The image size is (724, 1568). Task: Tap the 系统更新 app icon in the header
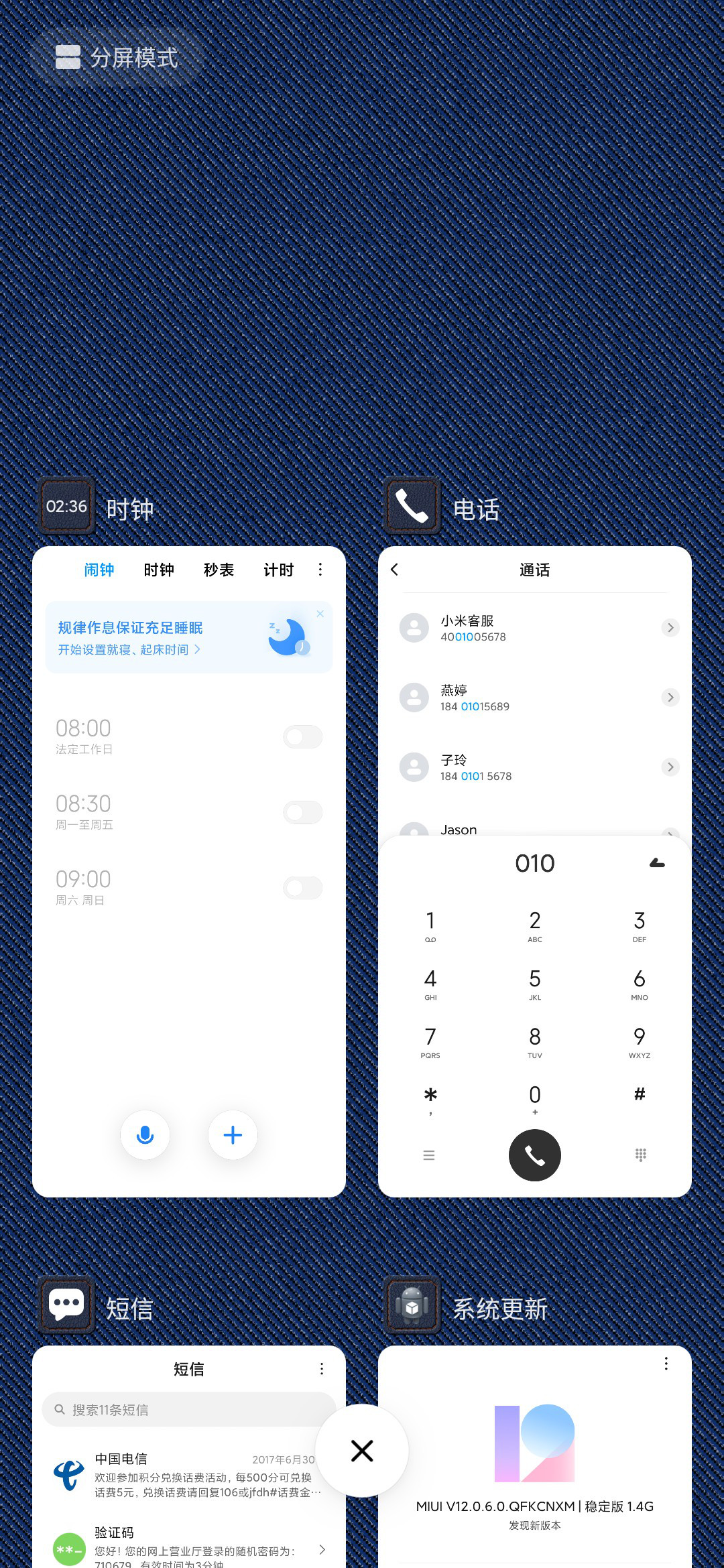pos(412,1305)
